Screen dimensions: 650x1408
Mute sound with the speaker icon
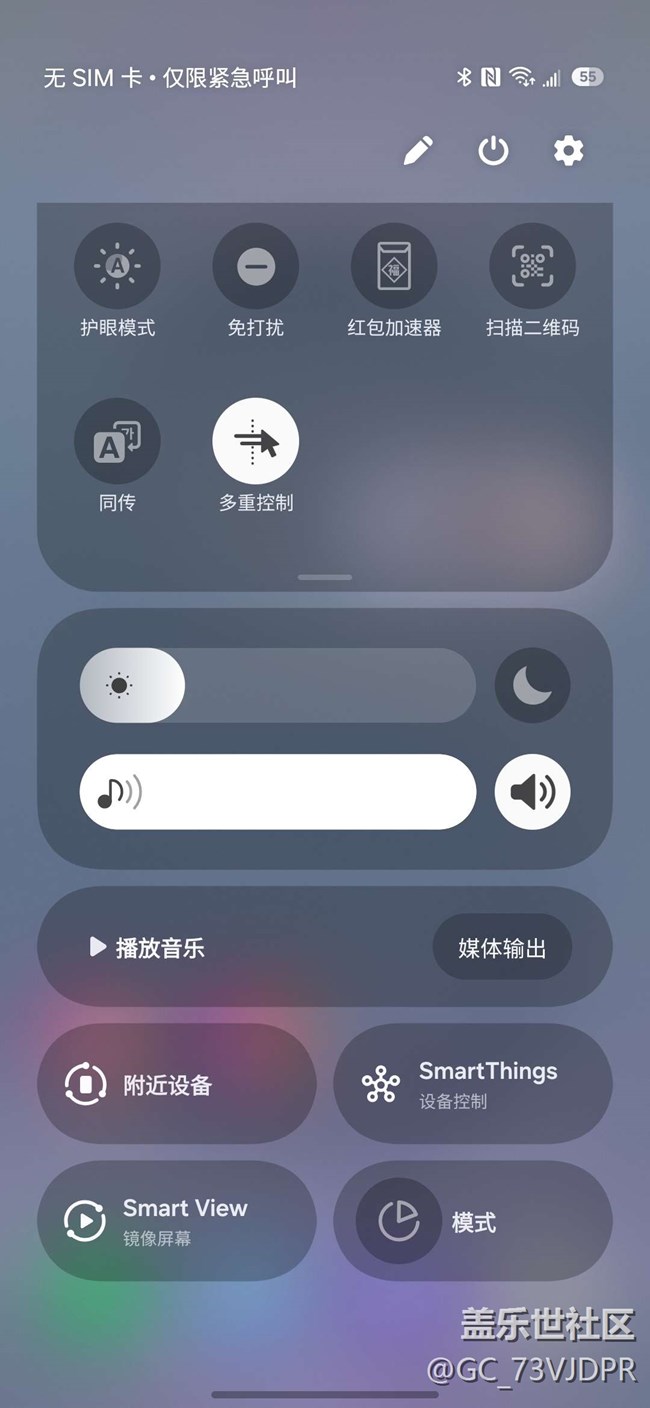coord(532,792)
